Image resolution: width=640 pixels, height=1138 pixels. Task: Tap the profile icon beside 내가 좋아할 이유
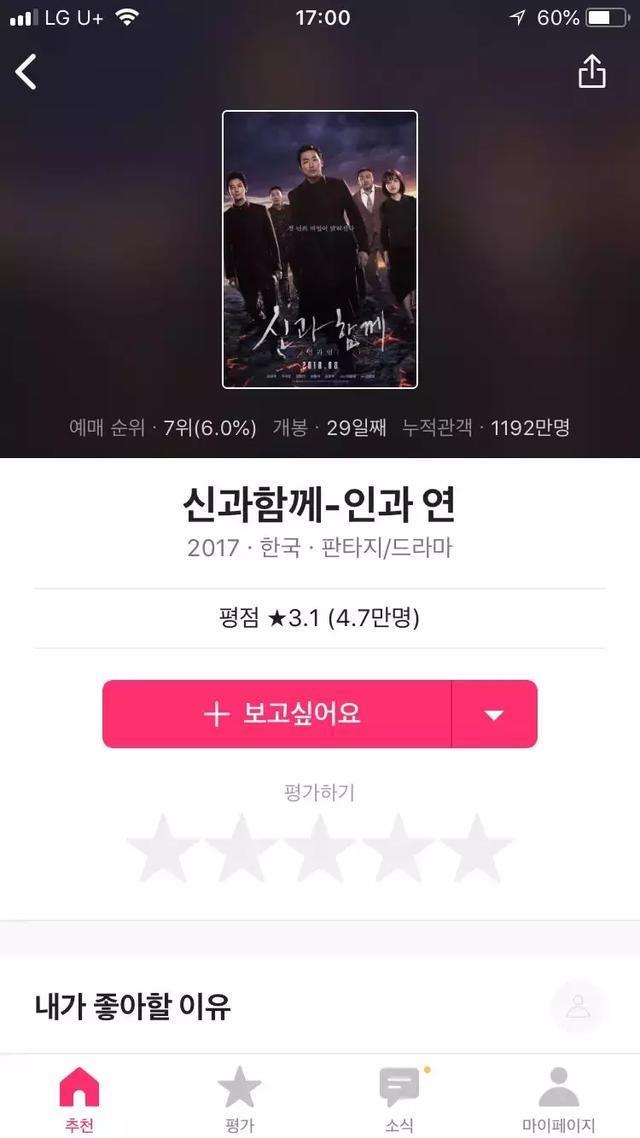pyautogui.click(x=578, y=1006)
